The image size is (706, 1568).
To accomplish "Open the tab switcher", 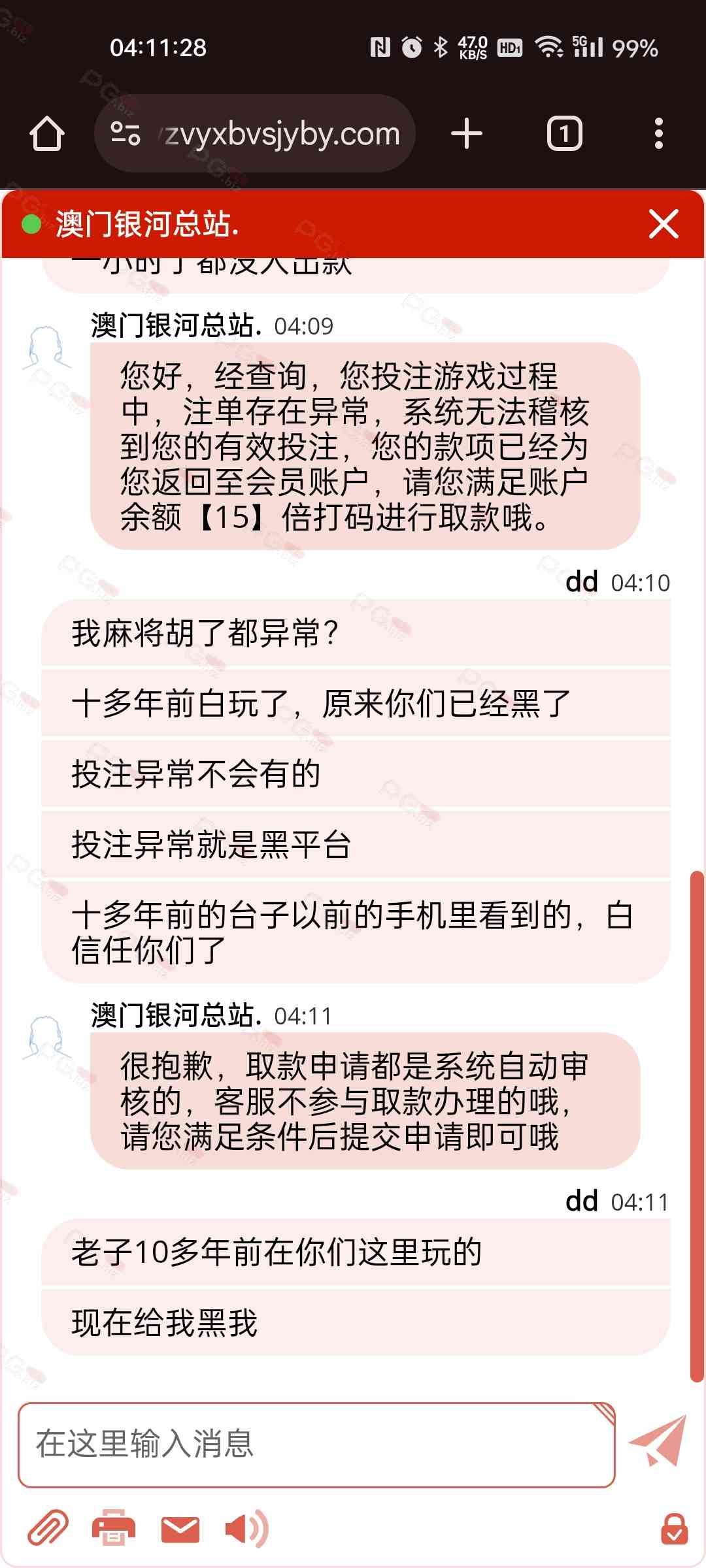I will pyautogui.click(x=564, y=134).
